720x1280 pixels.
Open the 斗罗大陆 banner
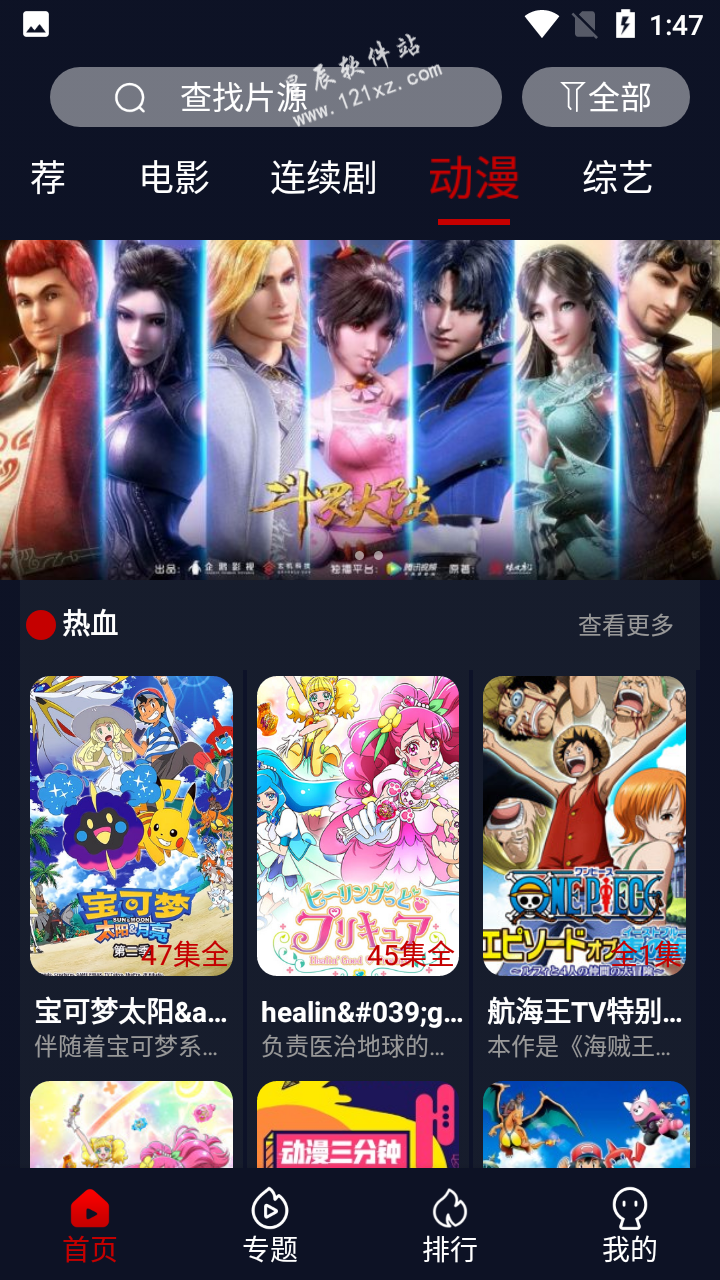360,408
